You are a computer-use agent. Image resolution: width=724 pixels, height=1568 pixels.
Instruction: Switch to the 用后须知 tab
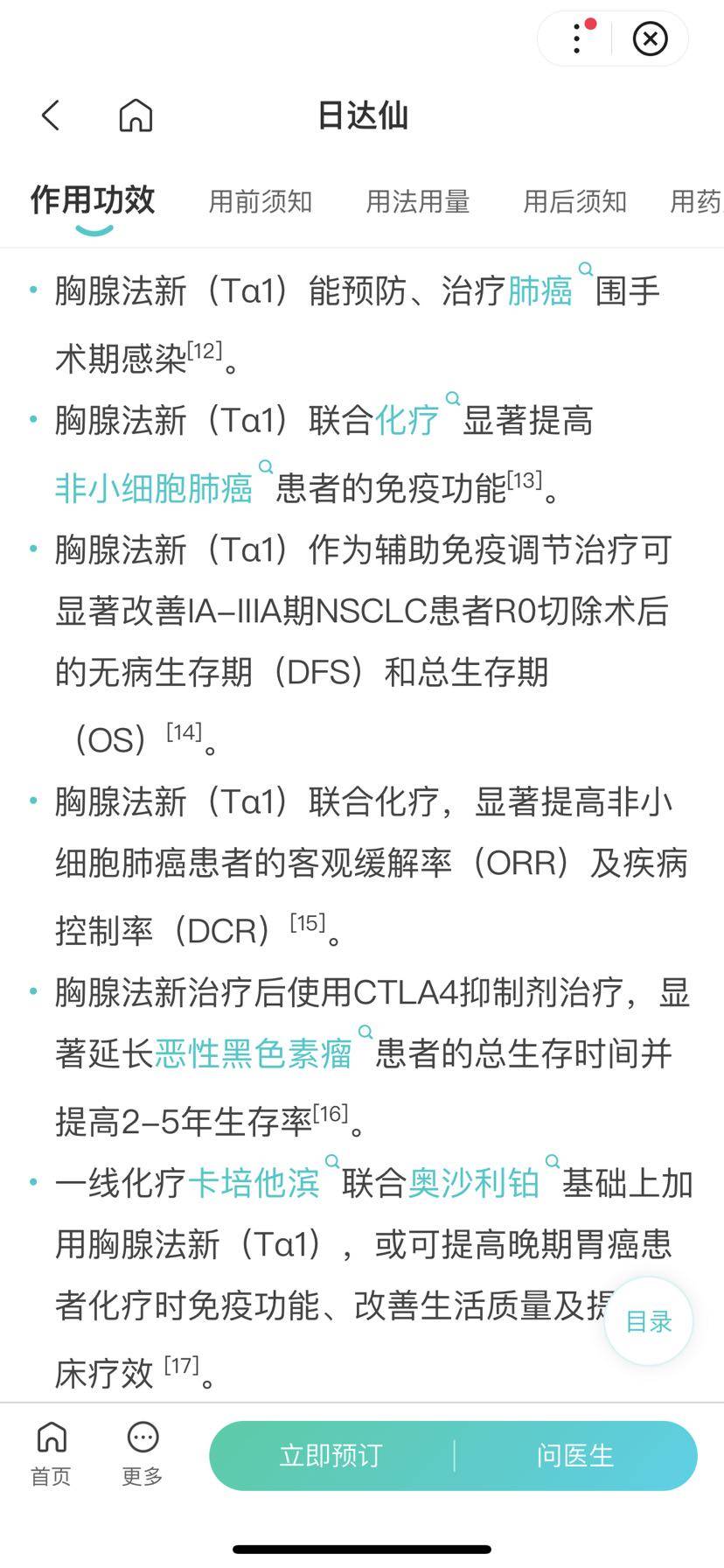(574, 202)
